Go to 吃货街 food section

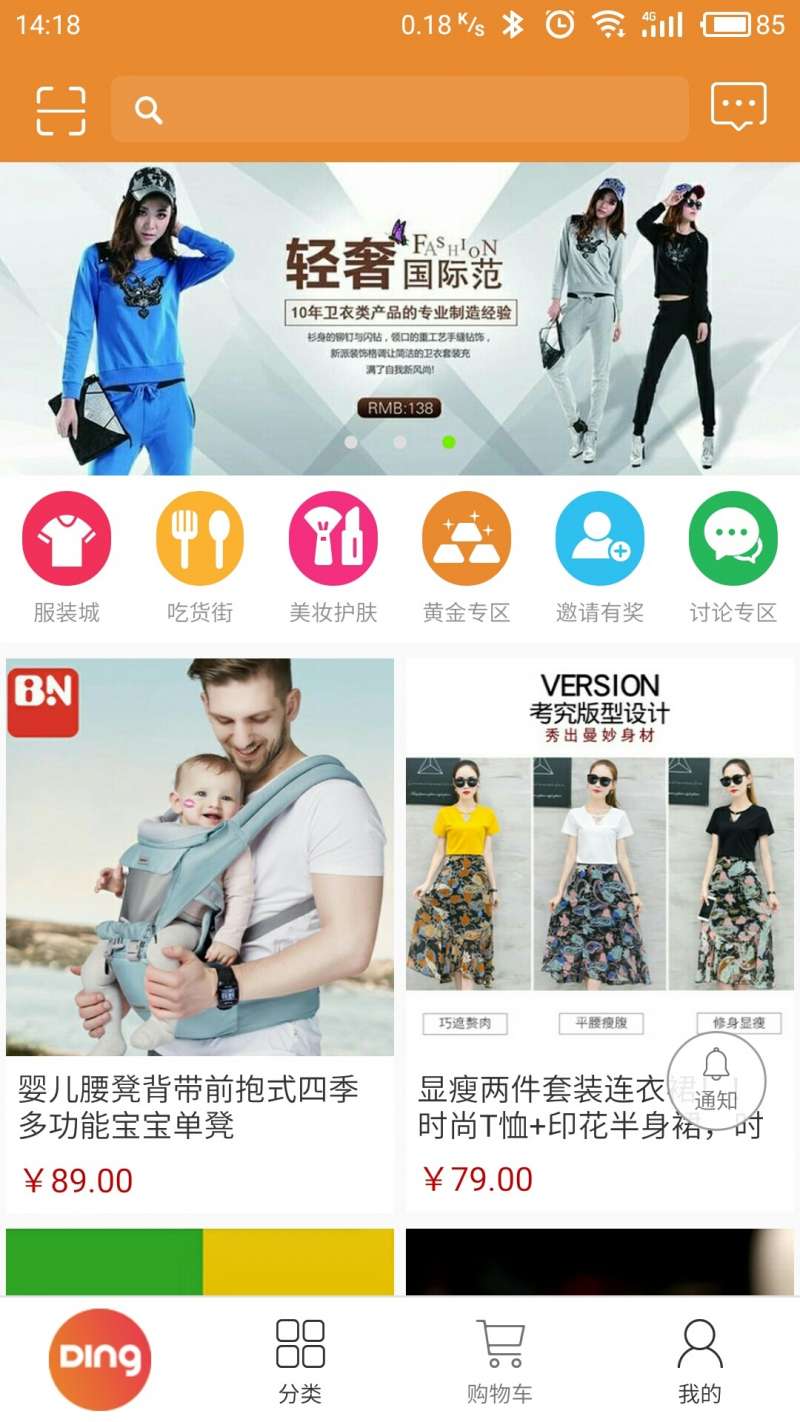pyautogui.click(x=200, y=556)
